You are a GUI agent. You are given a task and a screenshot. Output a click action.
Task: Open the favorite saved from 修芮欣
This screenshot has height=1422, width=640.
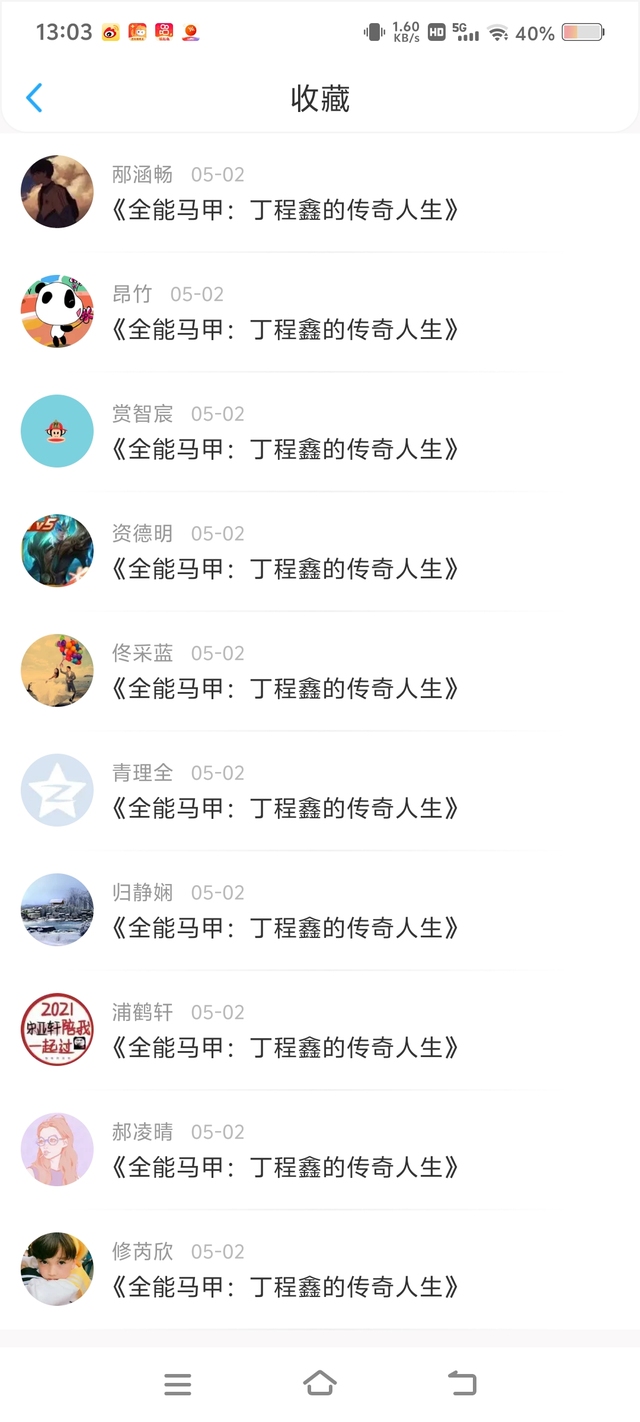[x=285, y=1287]
